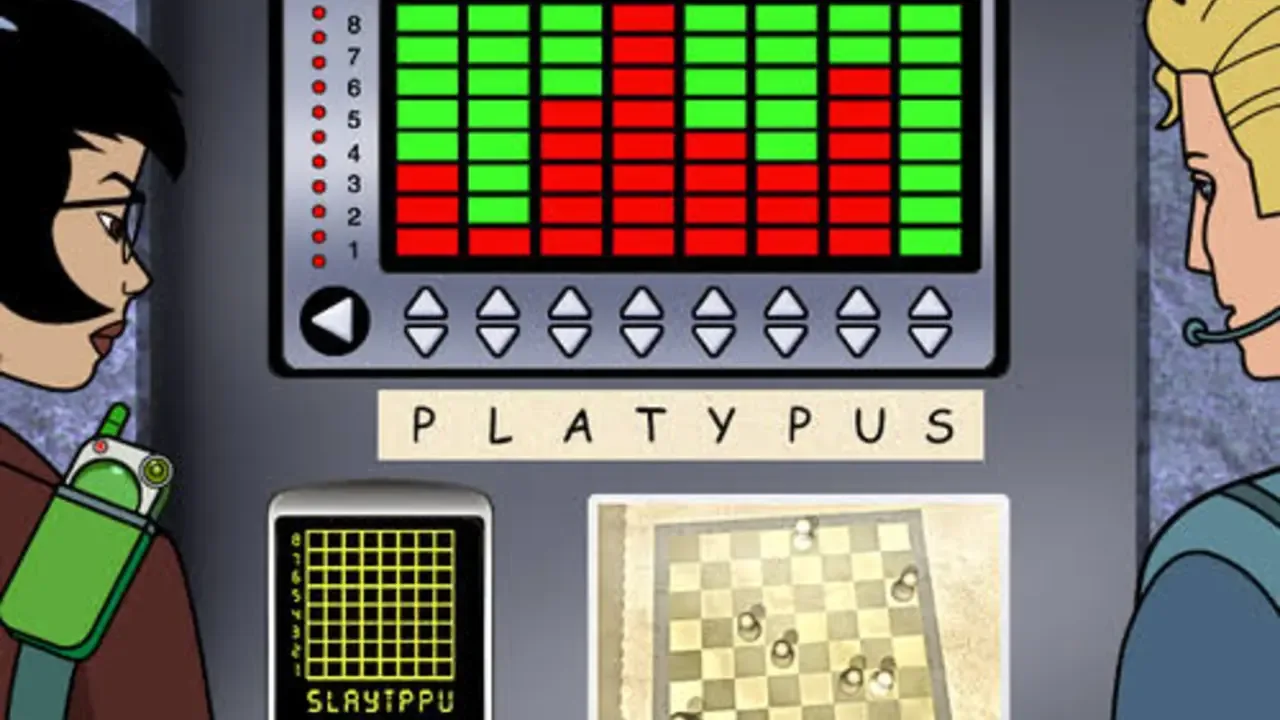Lower the eighth all-green column with the down arrow

pyautogui.click(x=930, y=340)
